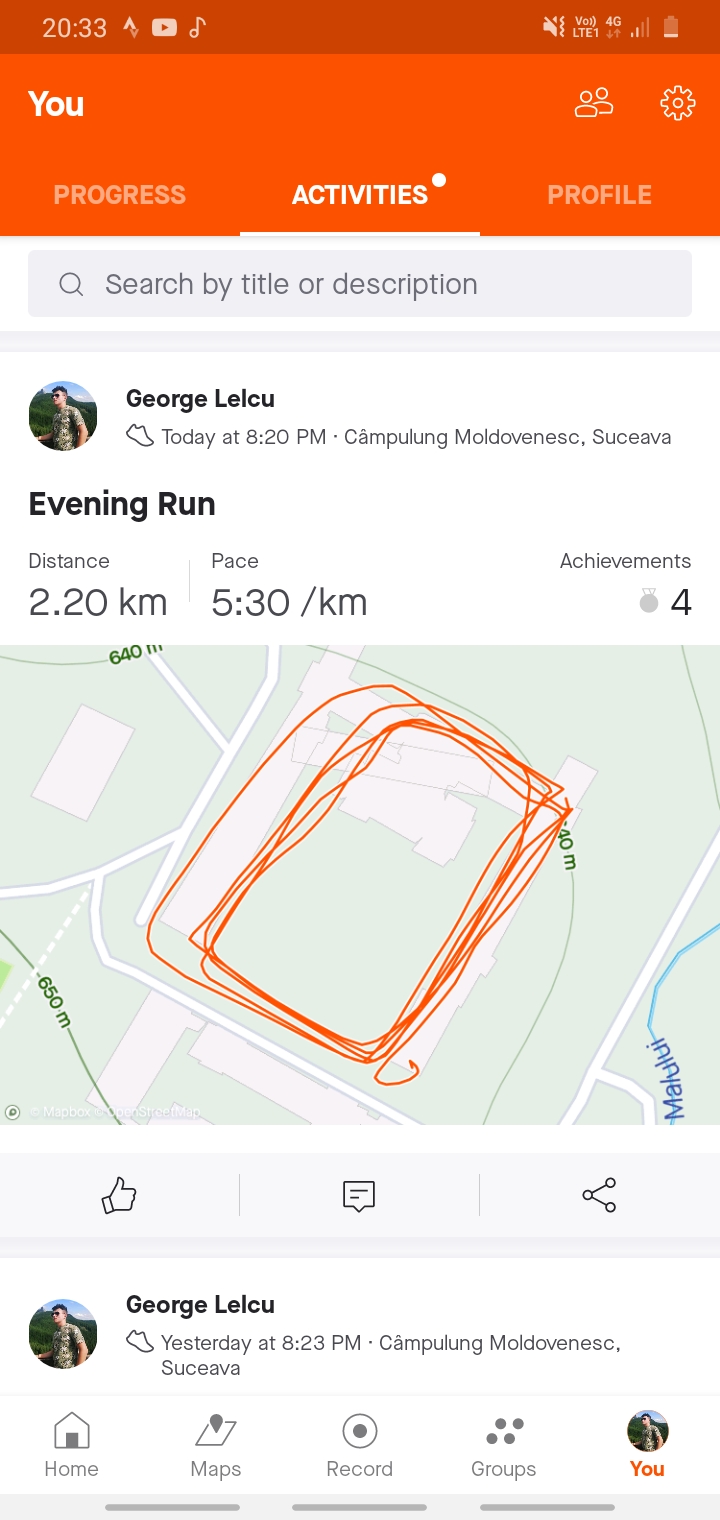View the 4 achievements on Evening Run
The width and height of the screenshot is (720, 1520).
click(665, 601)
